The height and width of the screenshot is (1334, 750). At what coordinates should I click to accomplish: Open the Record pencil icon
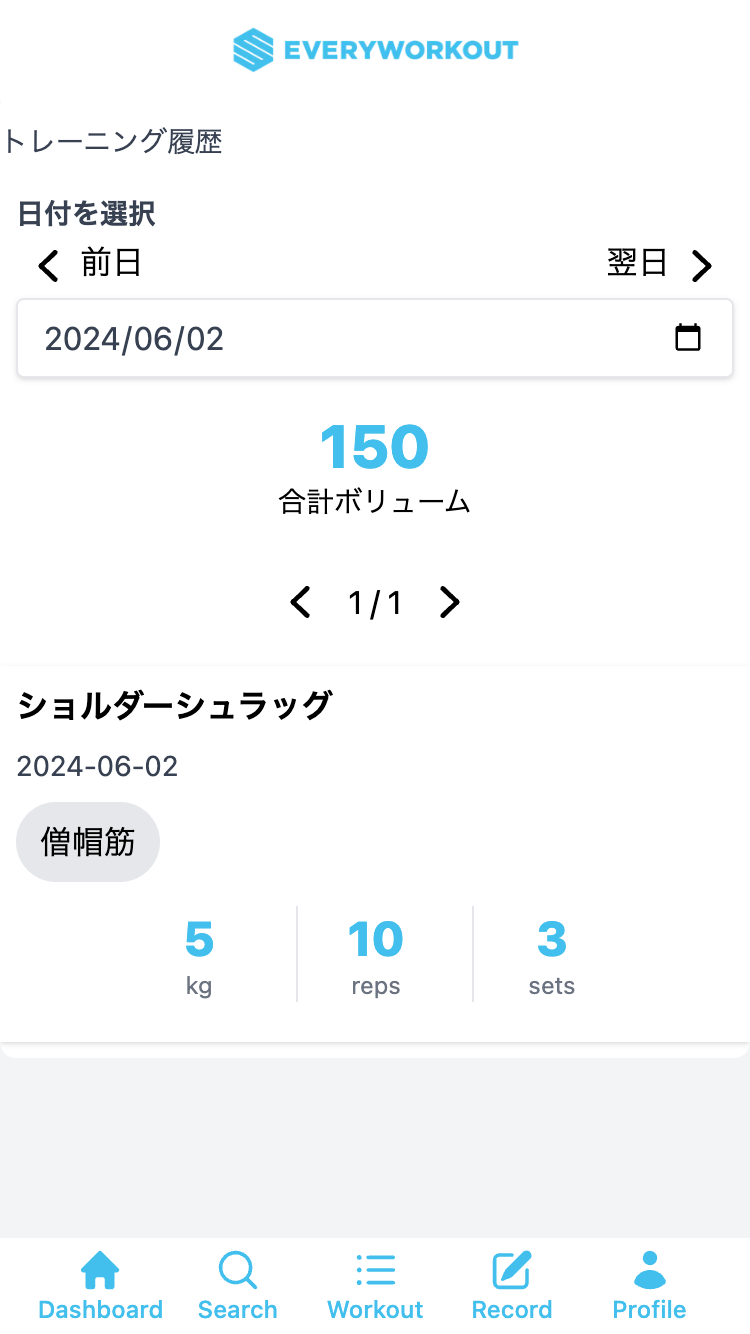[x=512, y=1270]
